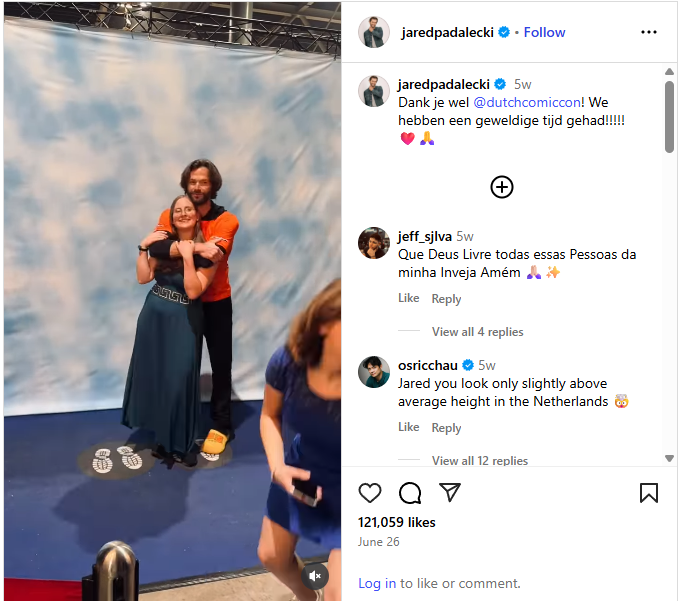Reply to osricchau's comment
Viewport: 681px width, 601px height.
(x=446, y=428)
